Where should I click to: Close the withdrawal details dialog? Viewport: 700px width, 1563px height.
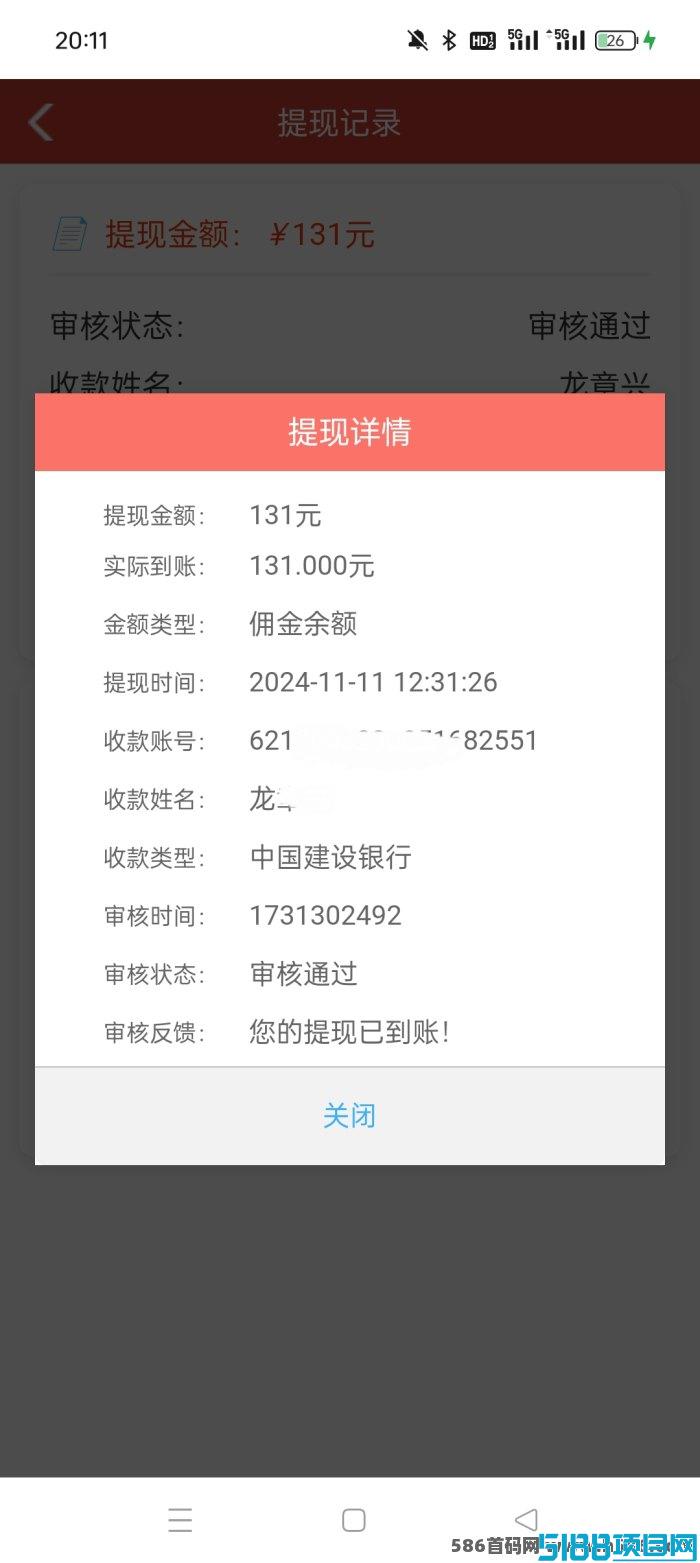(349, 1115)
